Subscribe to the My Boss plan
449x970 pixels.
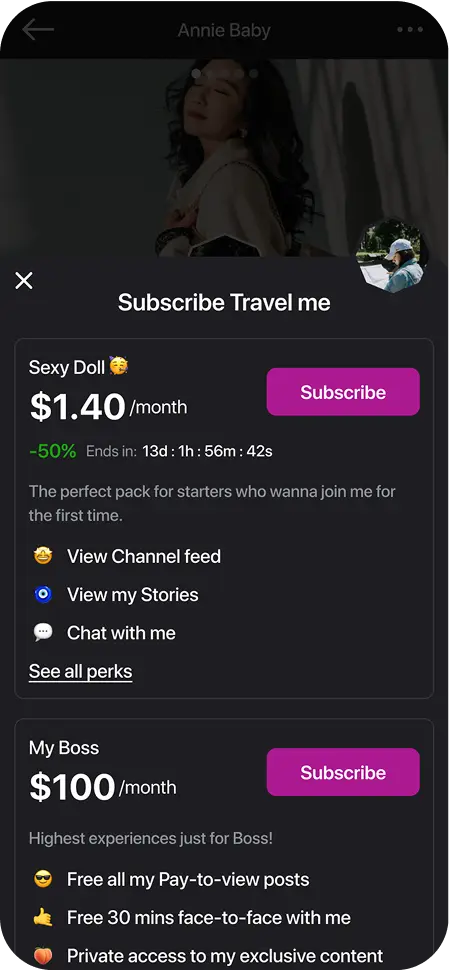click(343, 772)
